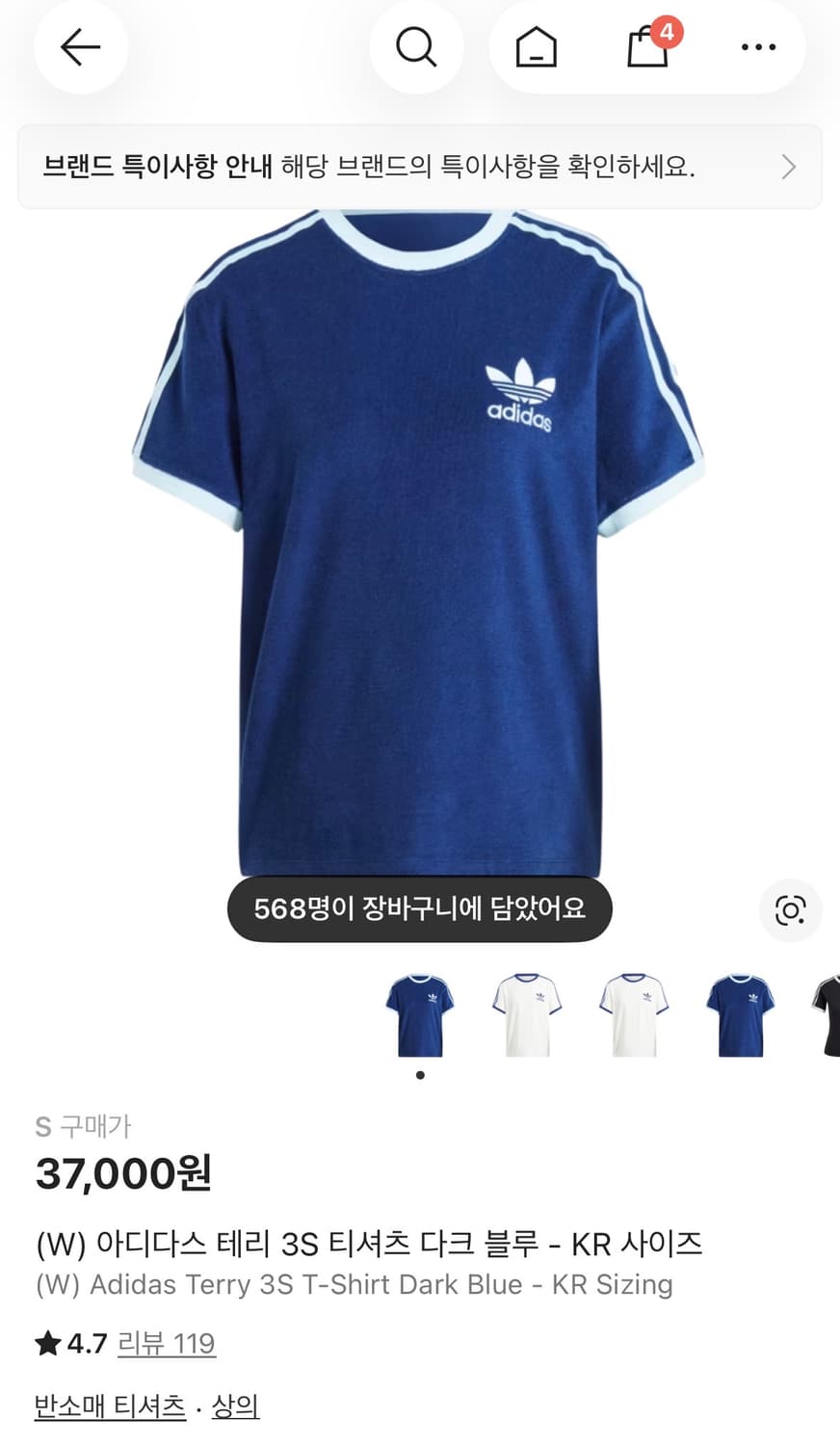This screenshot has width=840, height=1445.
Task: Open the 반소매 티셔츠 category link
Action: [110, 1406]
